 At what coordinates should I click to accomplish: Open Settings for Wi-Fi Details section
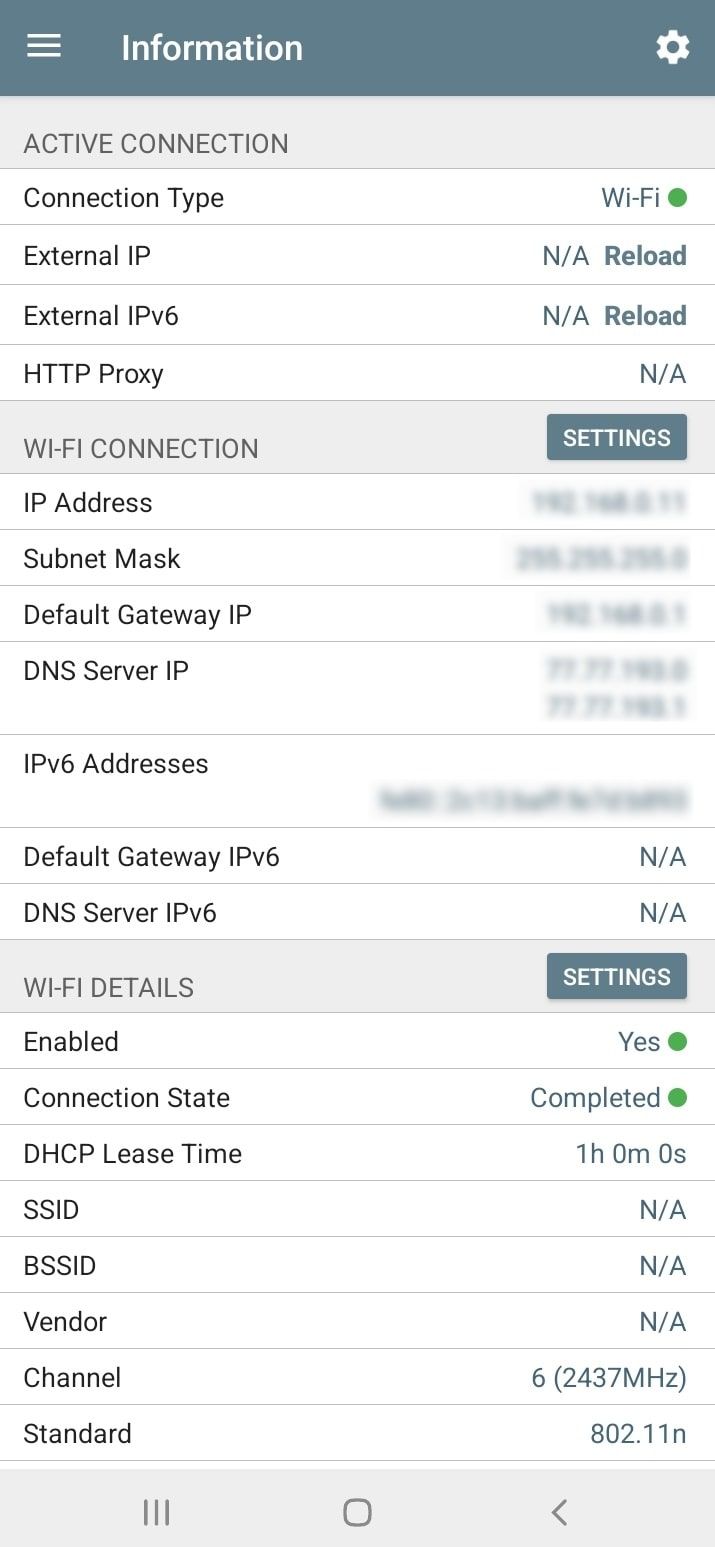(x=617, y=976)
